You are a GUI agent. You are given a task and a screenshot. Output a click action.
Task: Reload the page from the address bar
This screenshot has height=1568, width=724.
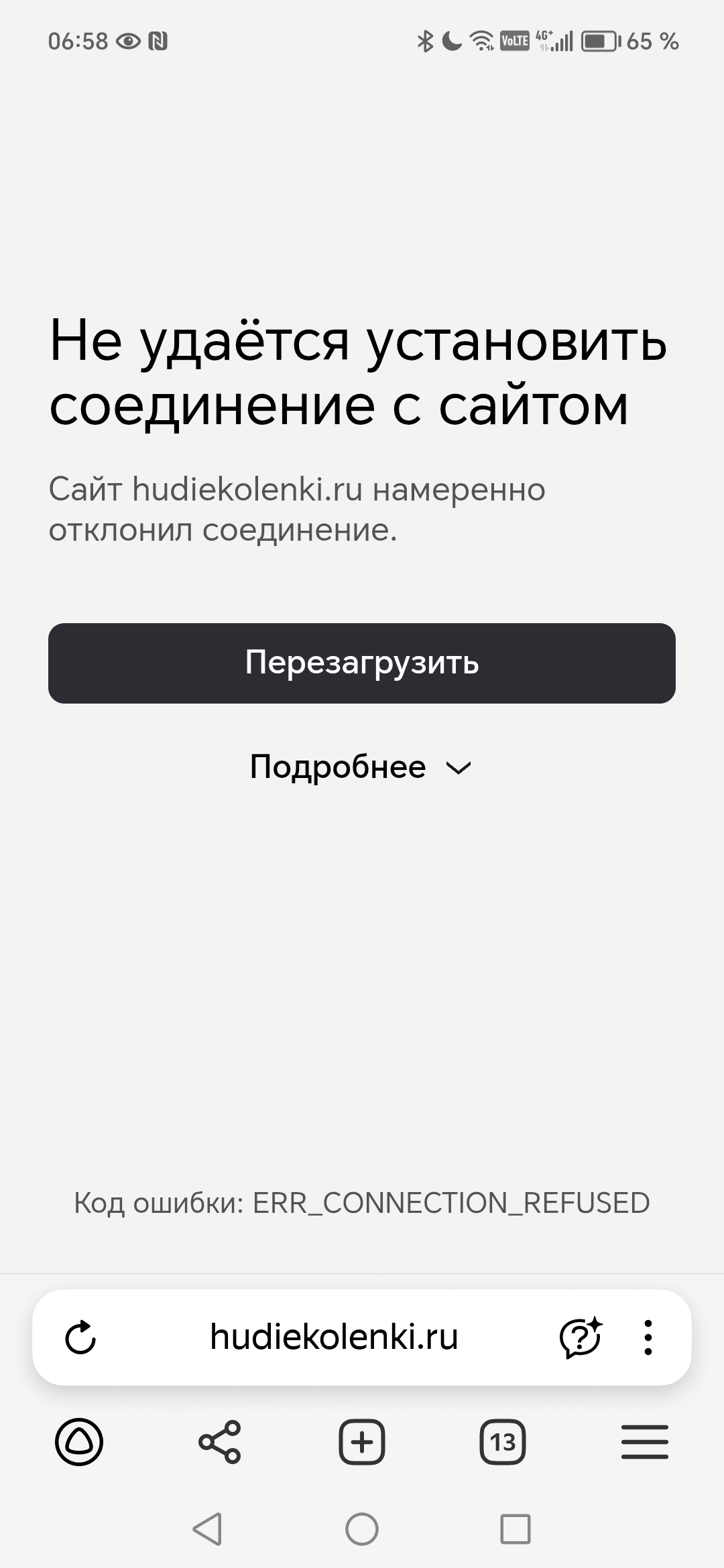tap(80, 1337)
